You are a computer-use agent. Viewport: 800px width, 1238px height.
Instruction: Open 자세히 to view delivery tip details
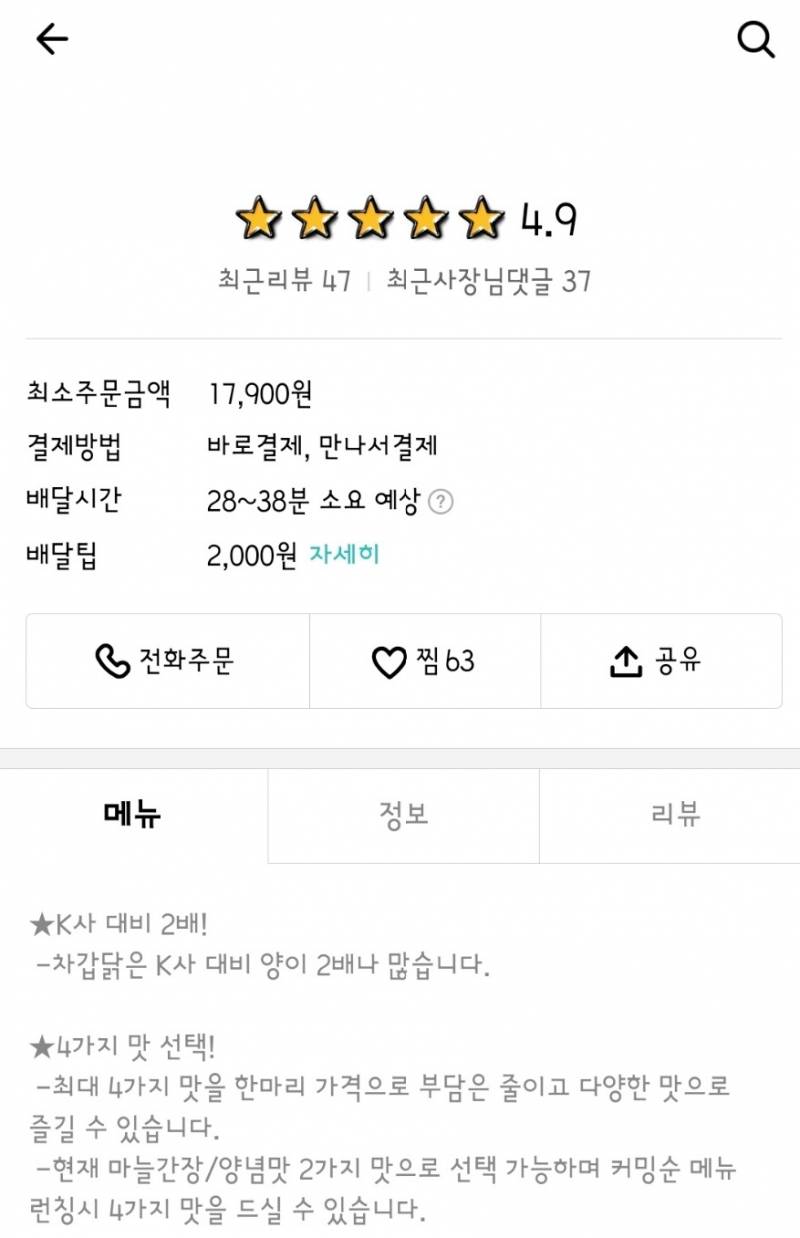343,557
